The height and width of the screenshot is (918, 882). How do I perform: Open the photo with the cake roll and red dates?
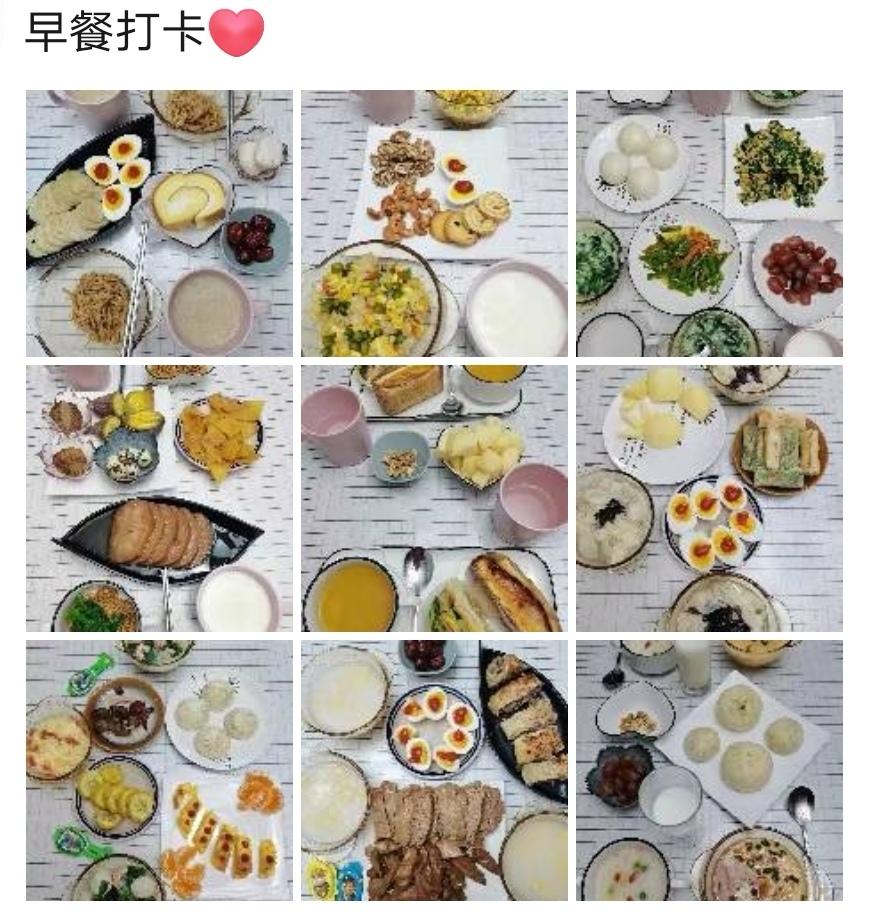point(159,223)
